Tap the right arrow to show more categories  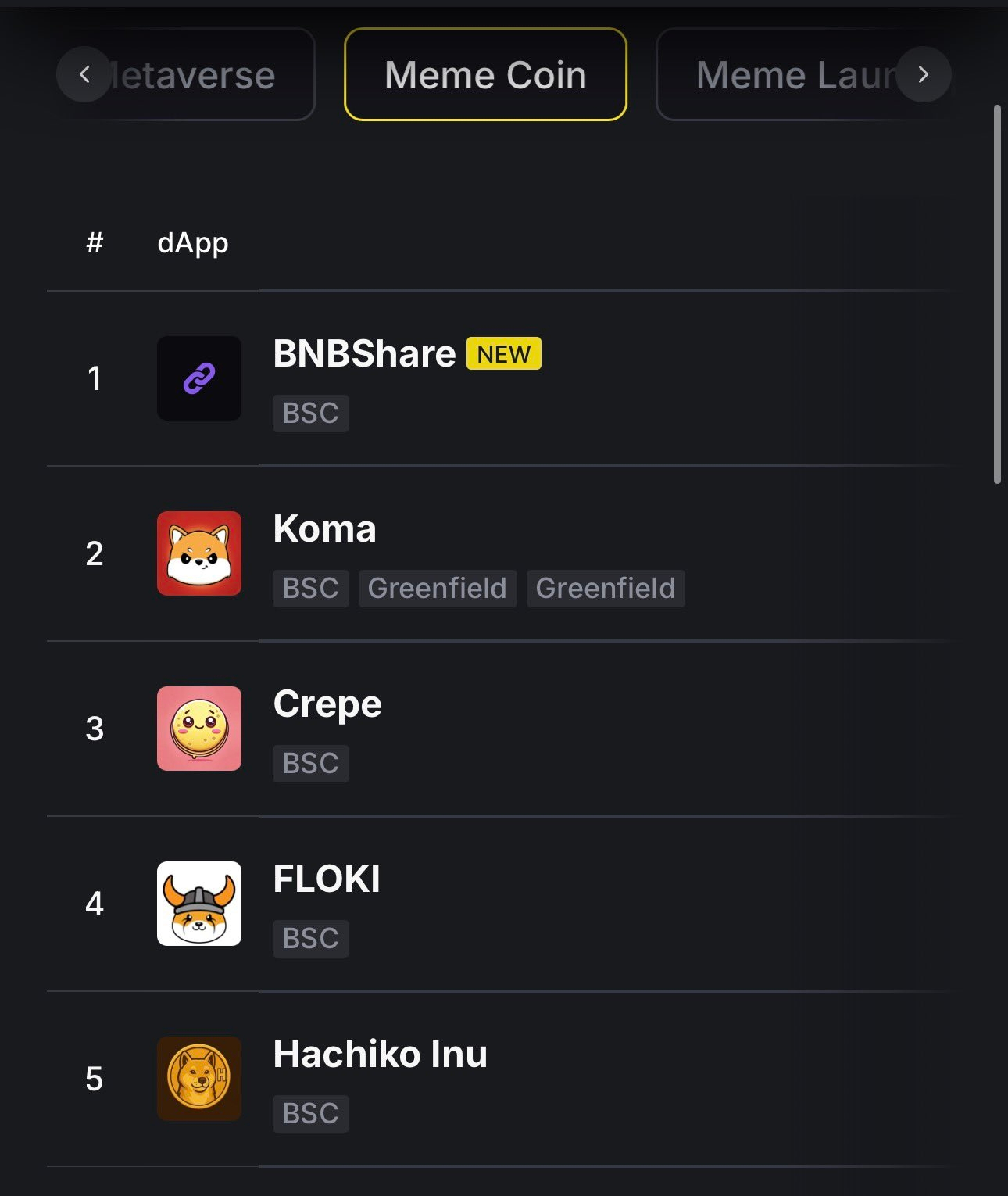tap(923, 75)
